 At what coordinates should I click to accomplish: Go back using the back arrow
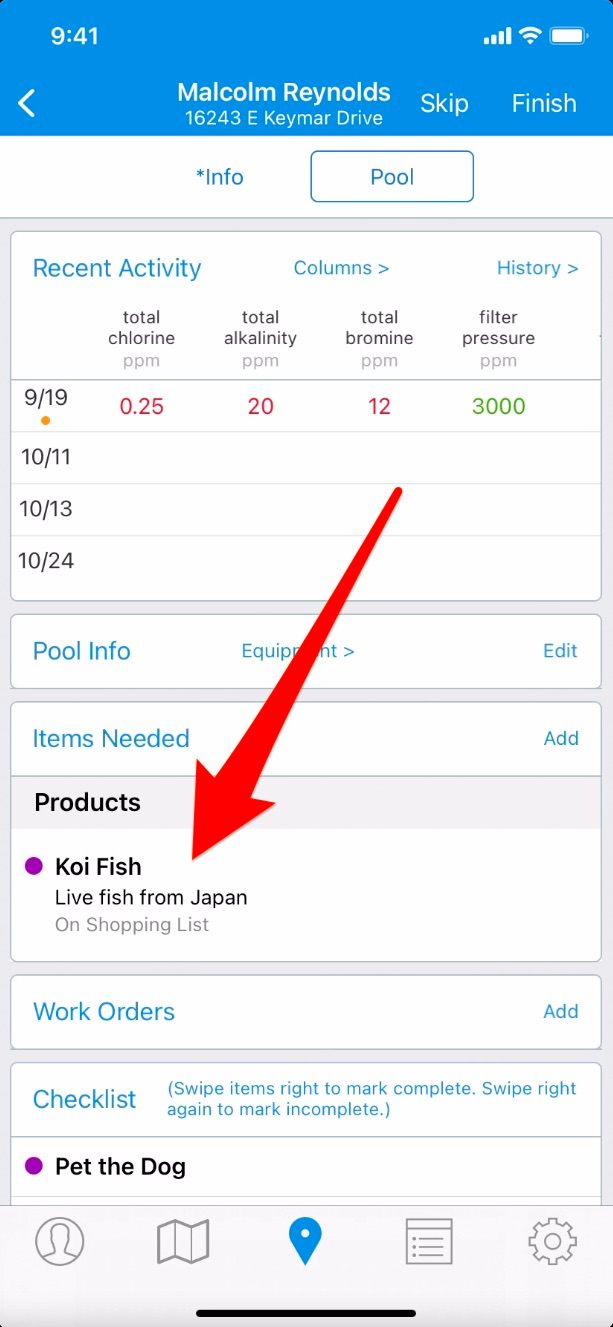click(27, 103)
